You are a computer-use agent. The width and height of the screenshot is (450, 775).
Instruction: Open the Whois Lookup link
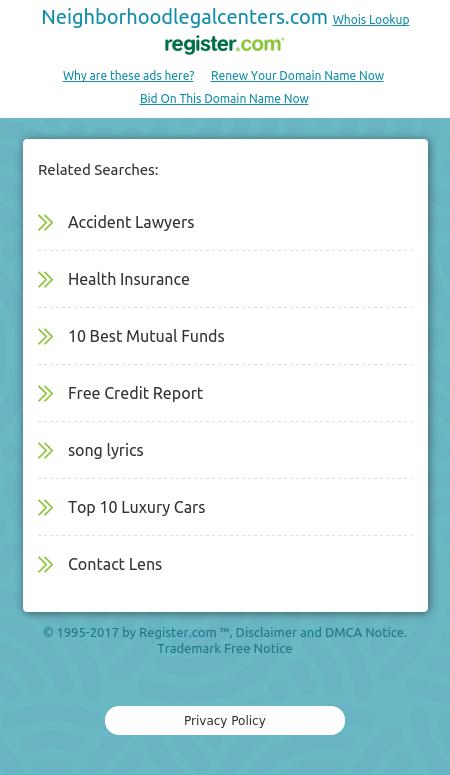371,20
